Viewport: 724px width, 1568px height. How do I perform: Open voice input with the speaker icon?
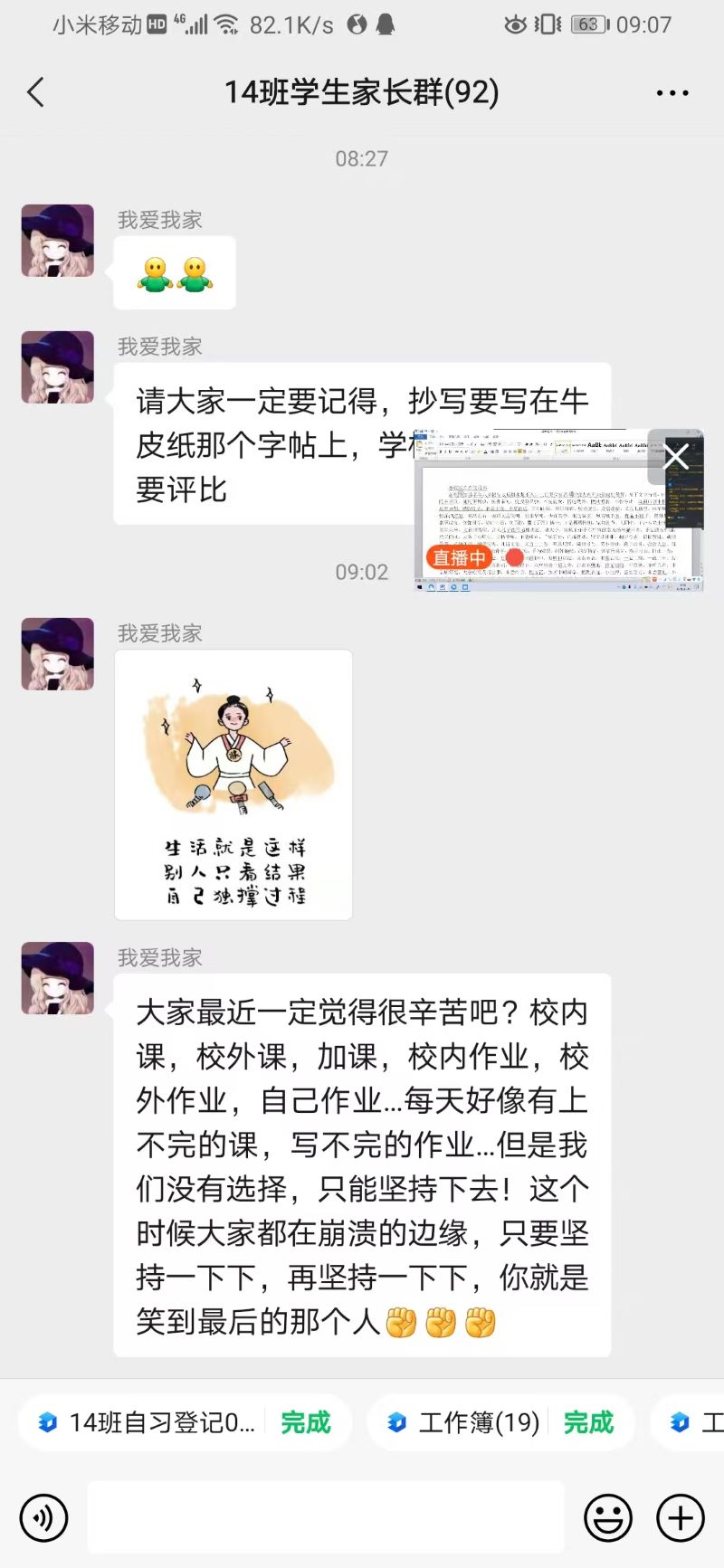tap(43, 1518)
